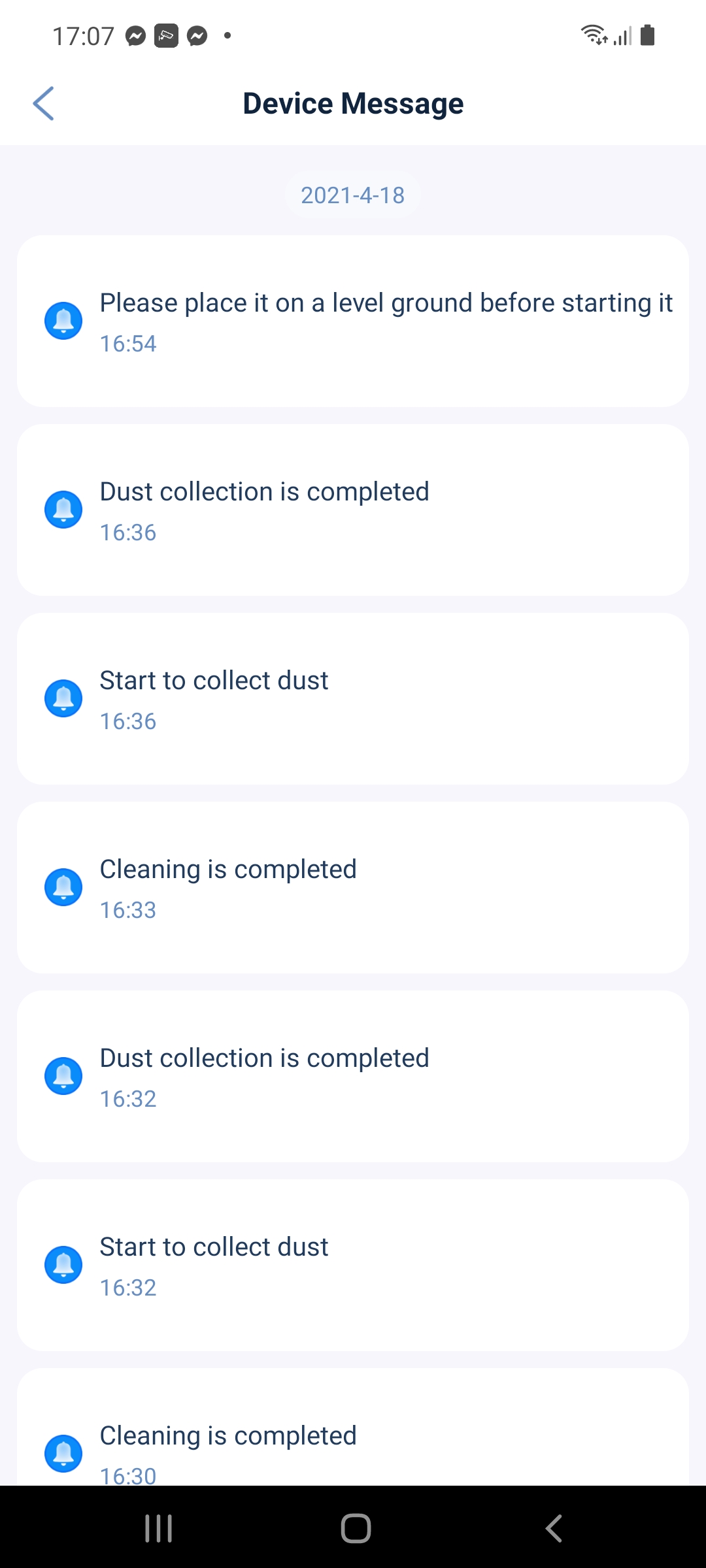Open the 16:33 Cleaning is completed message
706x1568 pixels.
coord(353,888)
